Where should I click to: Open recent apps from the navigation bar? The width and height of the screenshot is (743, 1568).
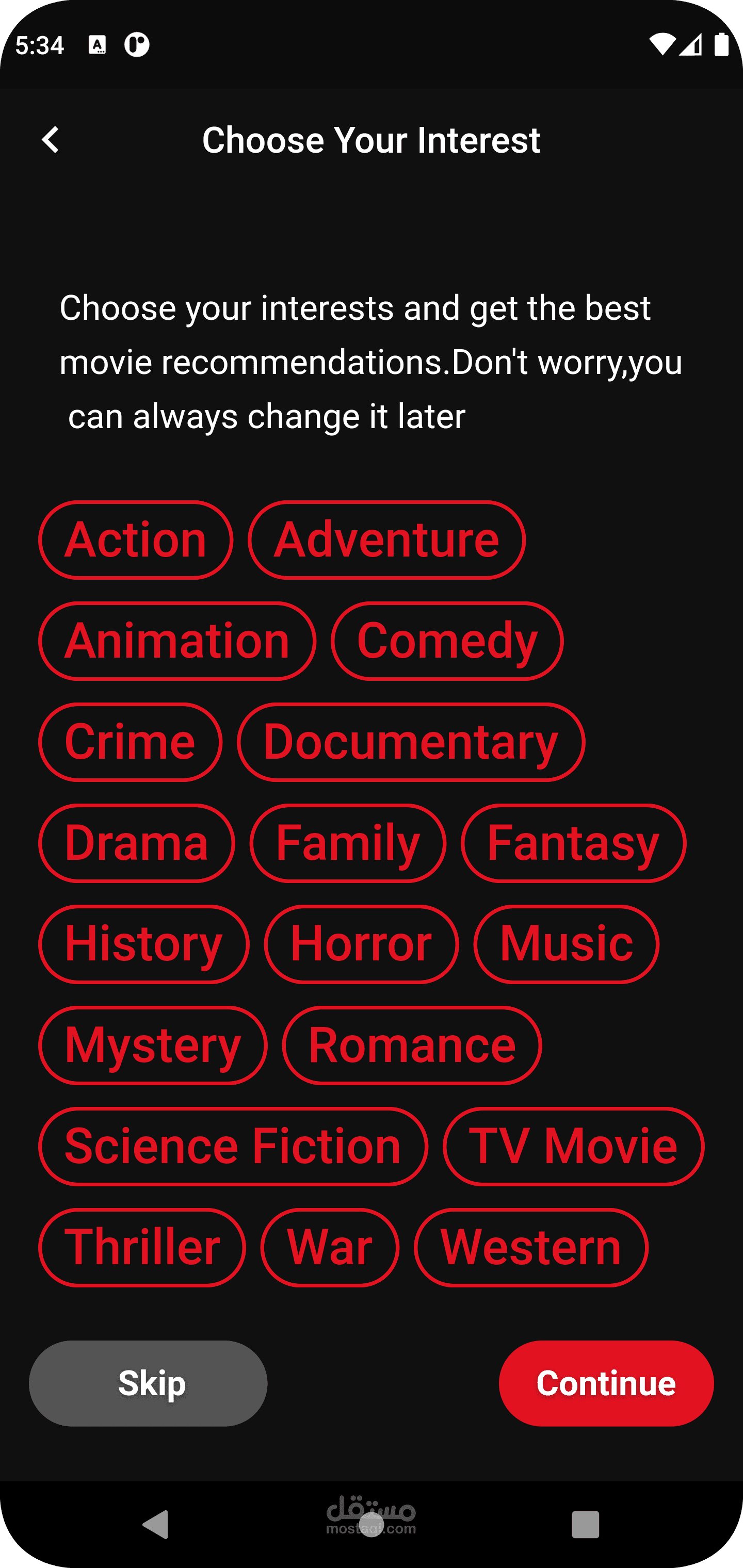point(585,1525)
